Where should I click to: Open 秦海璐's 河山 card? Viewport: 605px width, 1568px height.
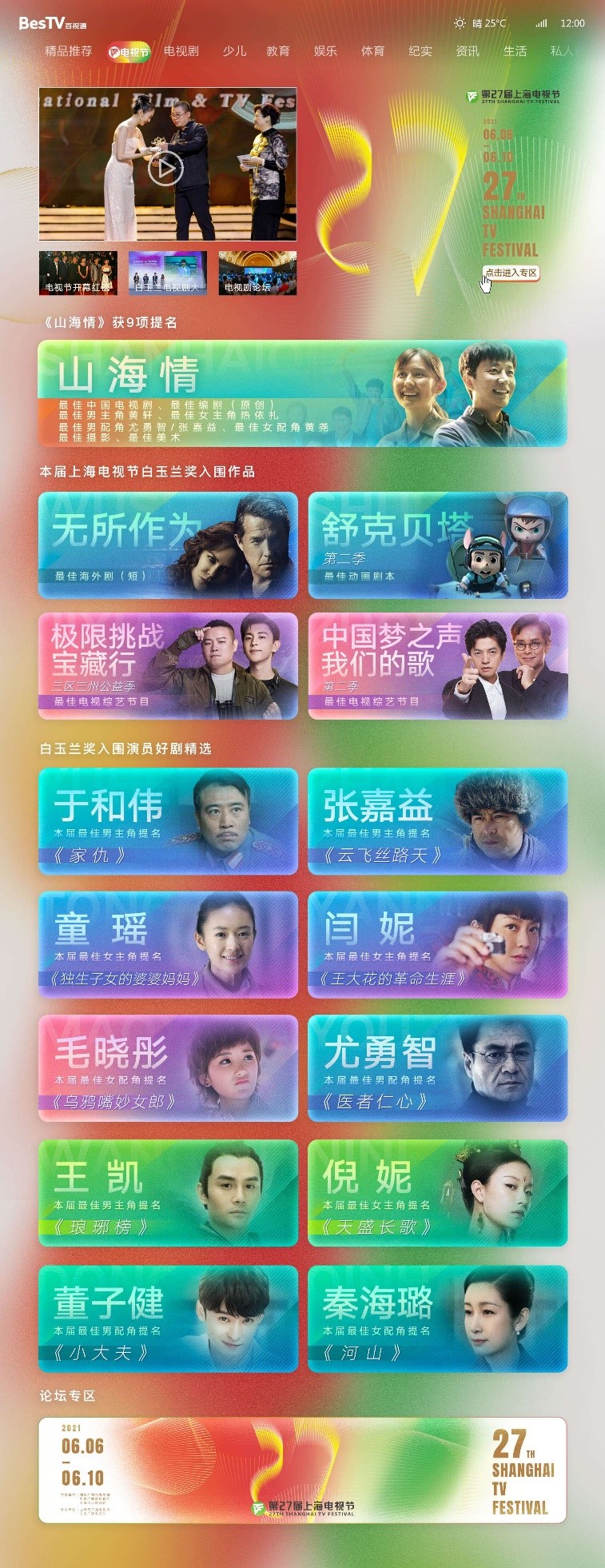438,1319
